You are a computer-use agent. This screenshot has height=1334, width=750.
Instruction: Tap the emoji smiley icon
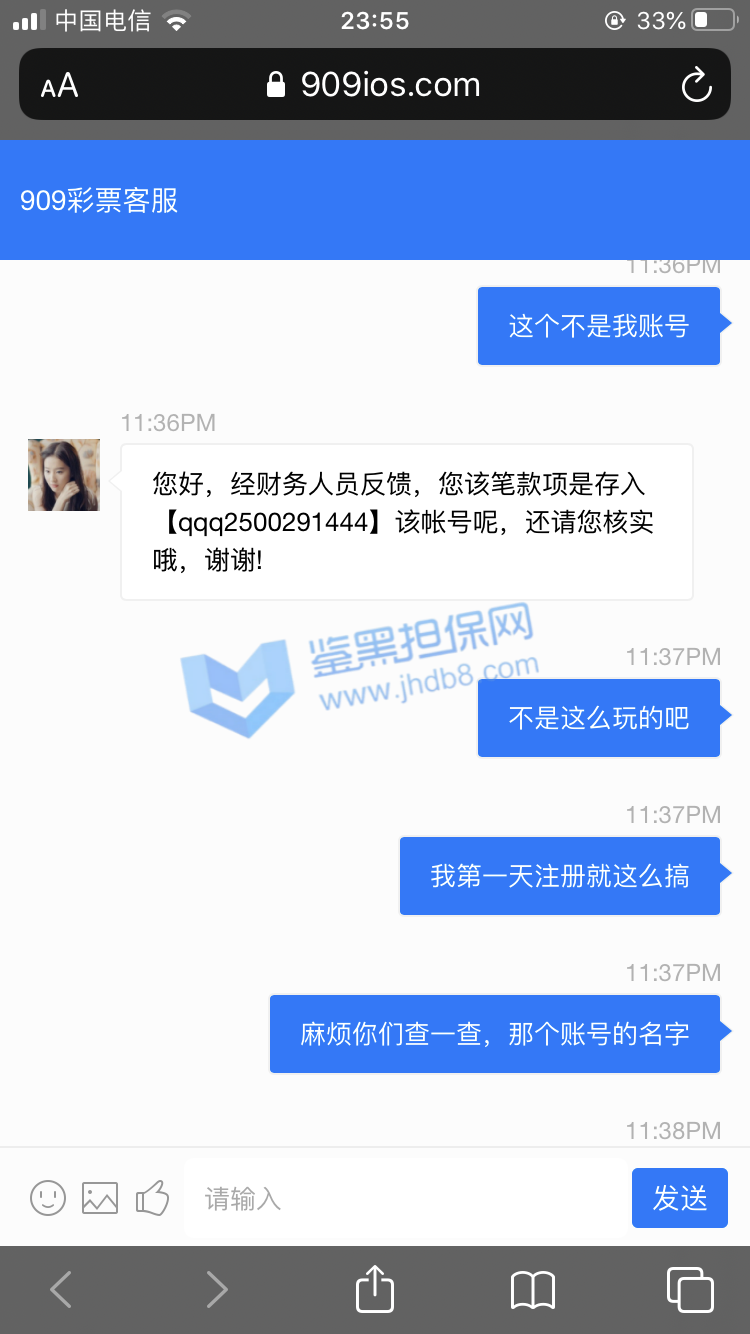click(48, 1197)
